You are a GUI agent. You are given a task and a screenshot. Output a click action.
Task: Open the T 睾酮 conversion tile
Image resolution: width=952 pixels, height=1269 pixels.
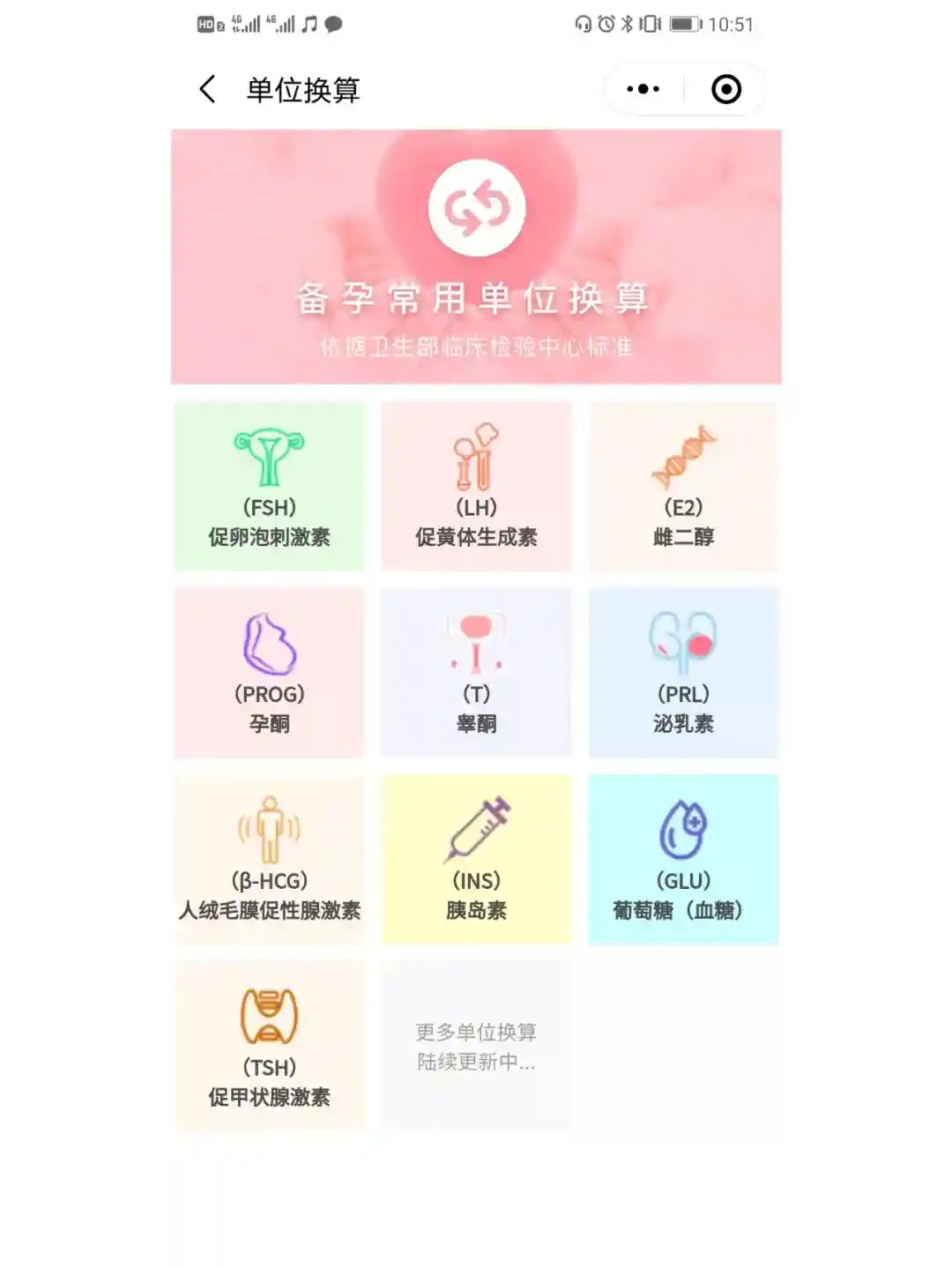point(476,673)
